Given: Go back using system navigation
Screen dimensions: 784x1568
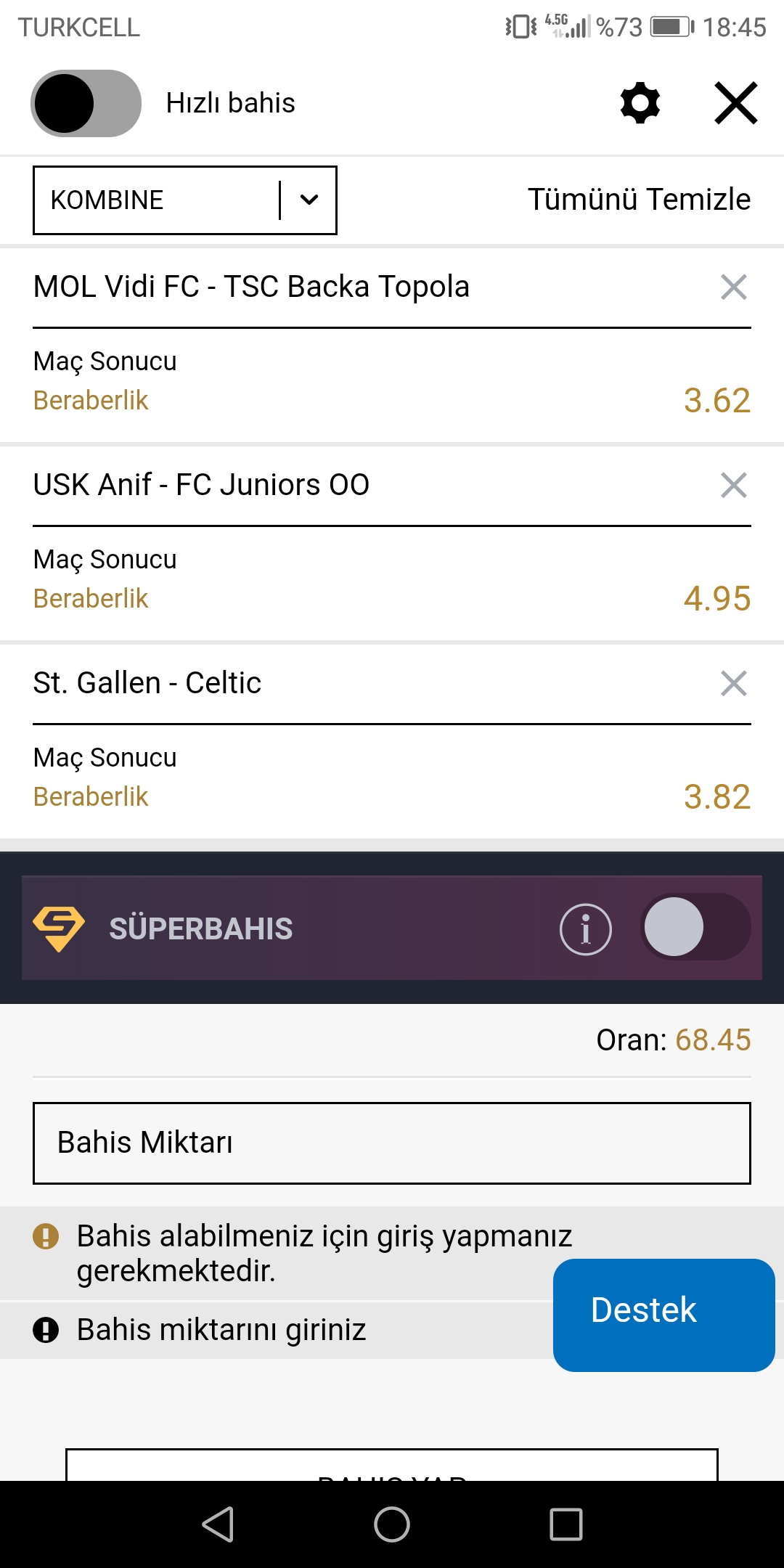Looking at the screenshot, I should (218, 1524).
